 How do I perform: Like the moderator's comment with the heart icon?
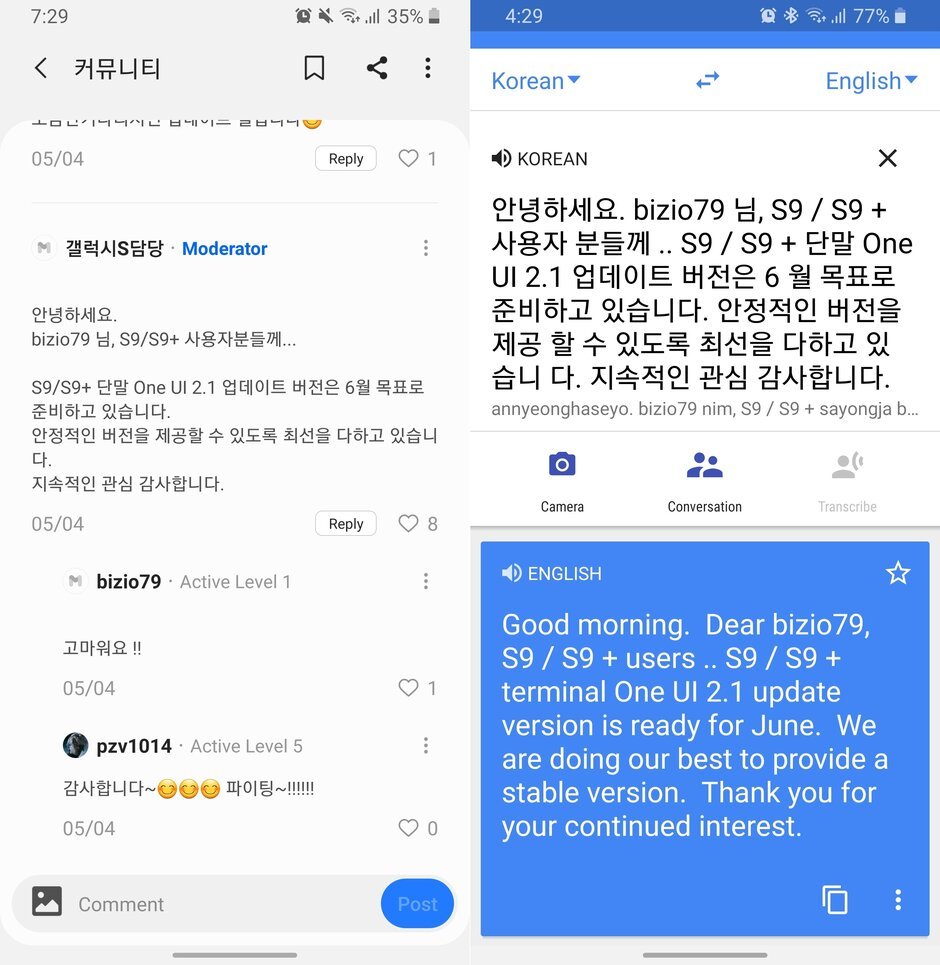click(407, 523)
